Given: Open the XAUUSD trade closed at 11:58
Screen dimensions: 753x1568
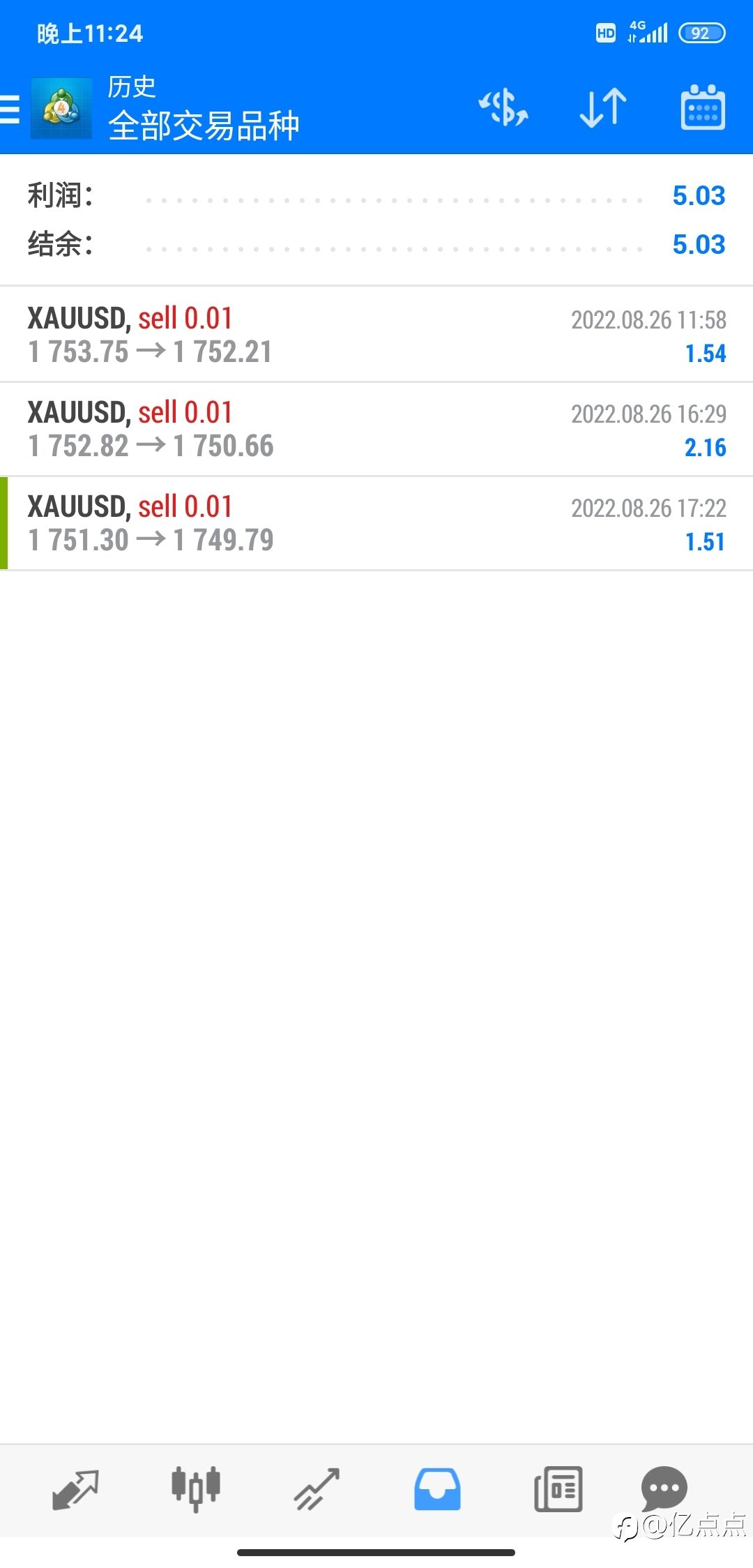Looking at the screenshot, I should click(376, 334).
